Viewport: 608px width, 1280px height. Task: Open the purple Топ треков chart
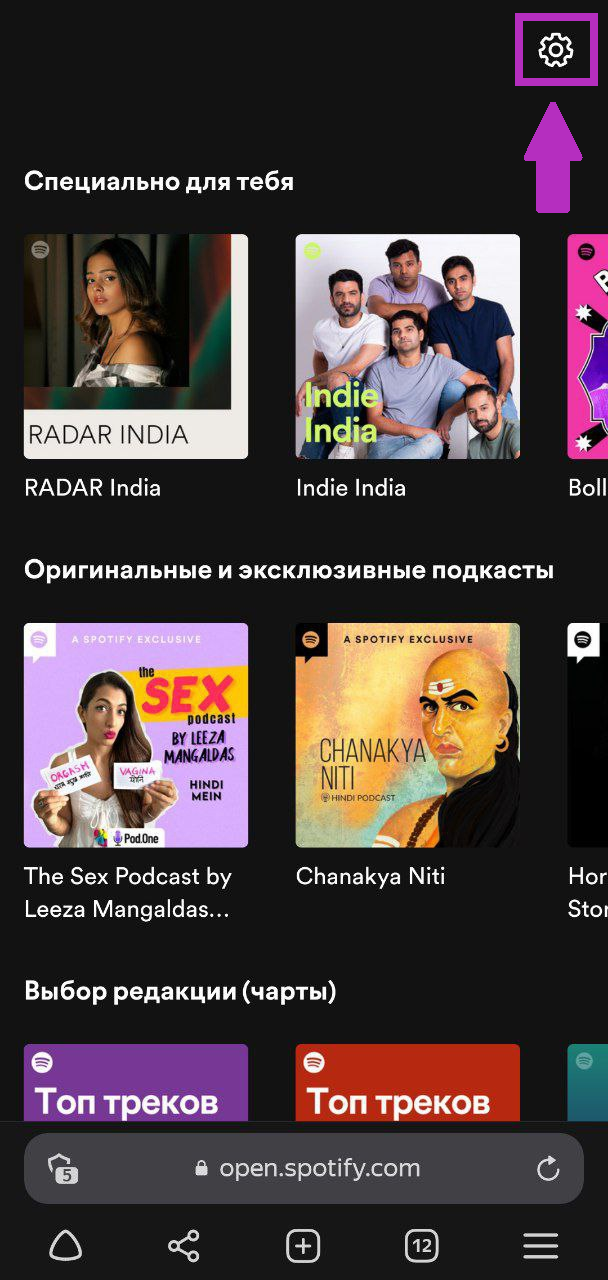136,1082
